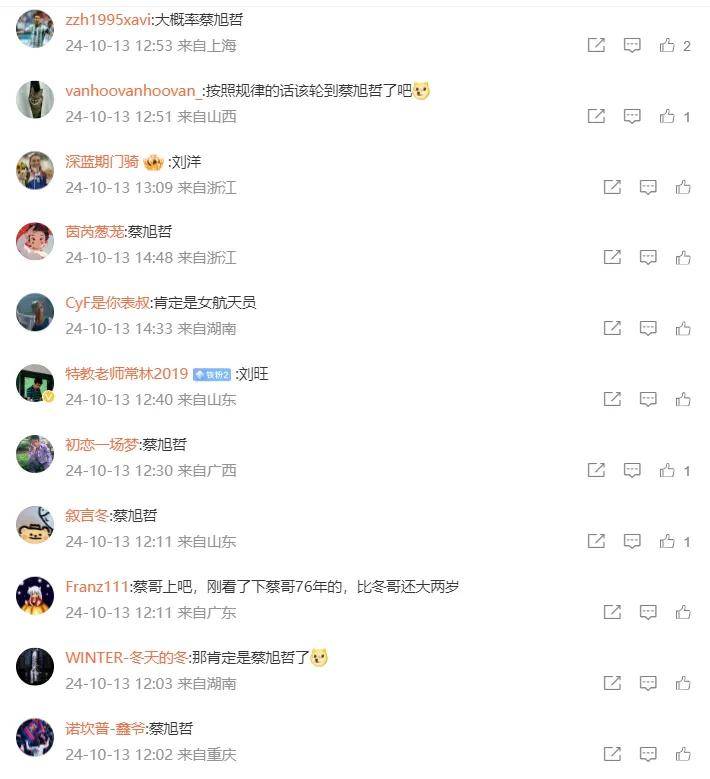Reply to zzh1995xavi's comment
Viewport: 710px width, 779px height.
(632, 45)
